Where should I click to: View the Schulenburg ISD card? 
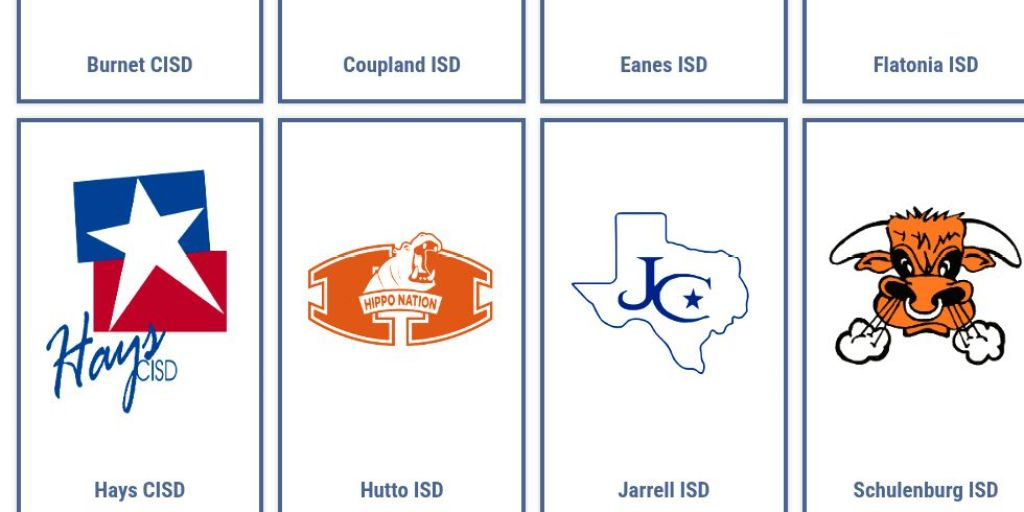(x=925, y=300)
